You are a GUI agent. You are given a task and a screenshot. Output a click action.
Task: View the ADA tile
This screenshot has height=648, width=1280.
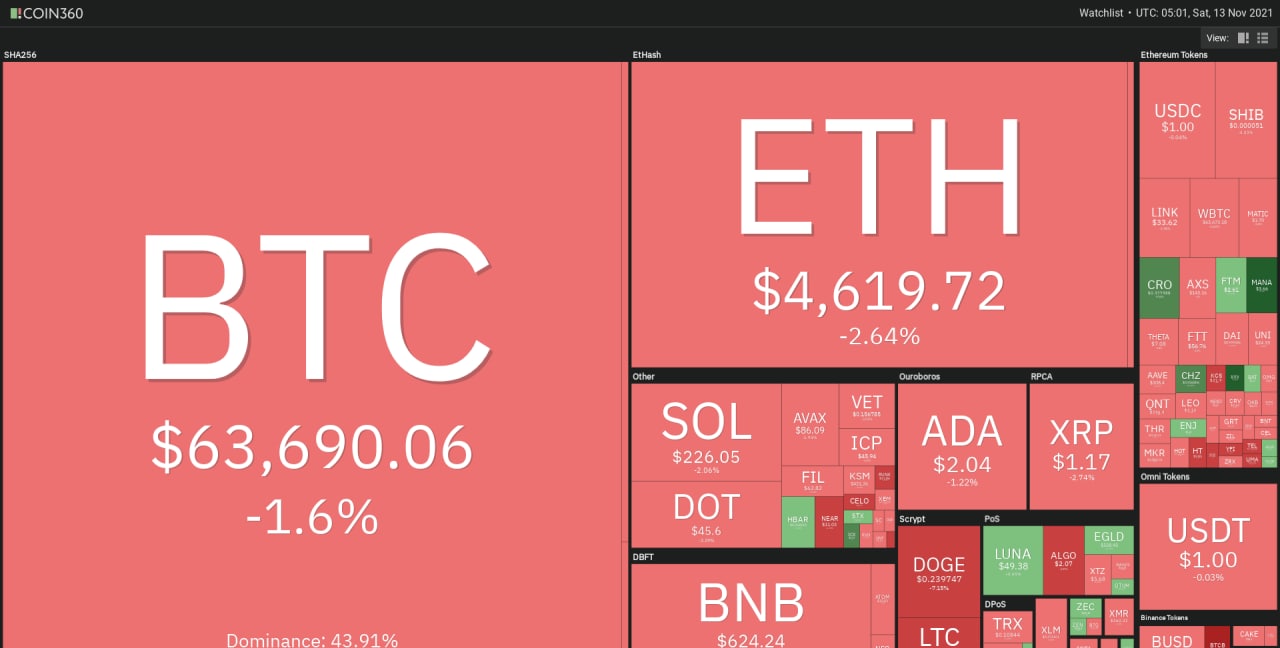(961, 446)
